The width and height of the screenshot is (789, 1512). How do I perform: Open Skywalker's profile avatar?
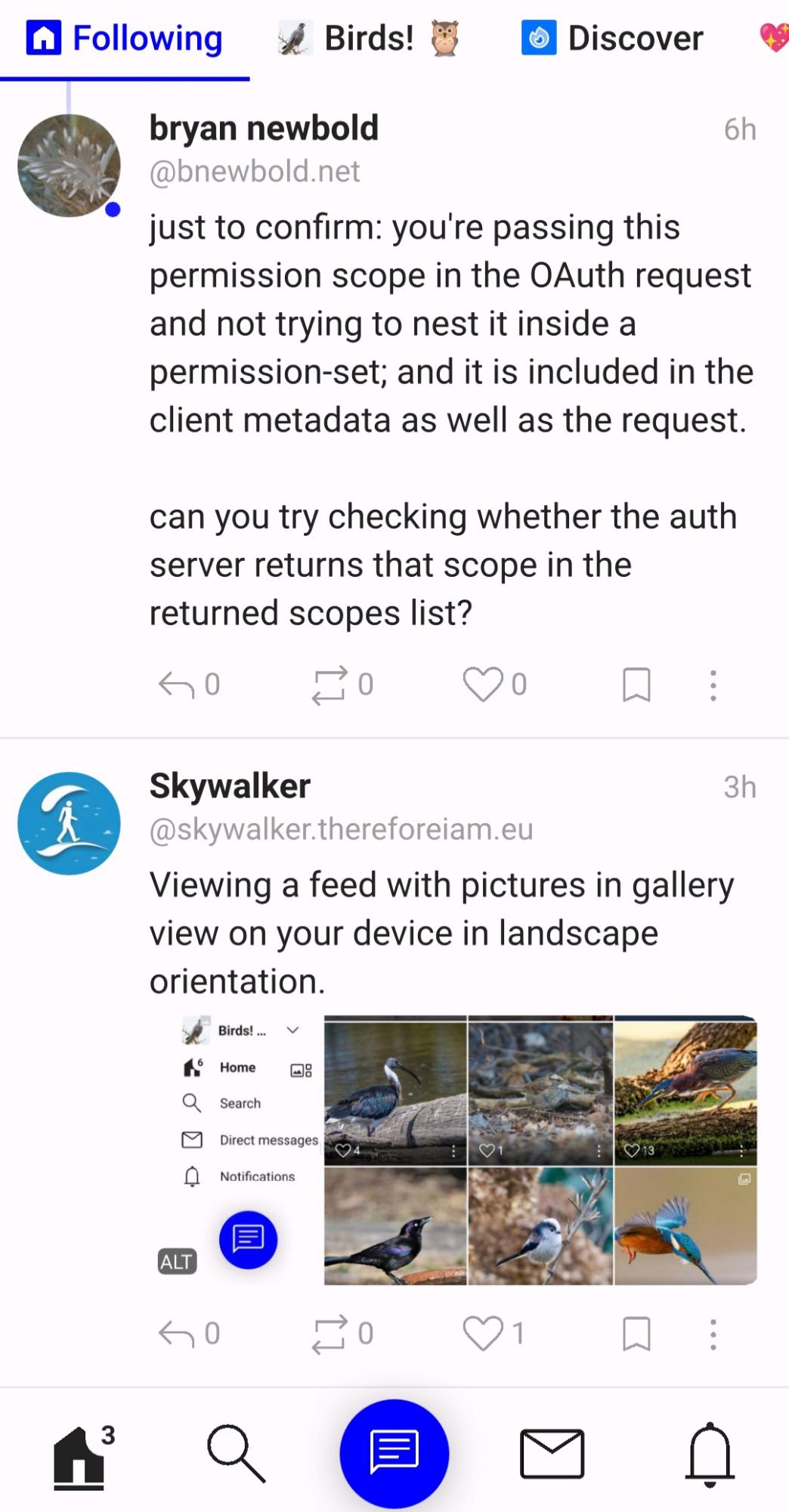69,823
